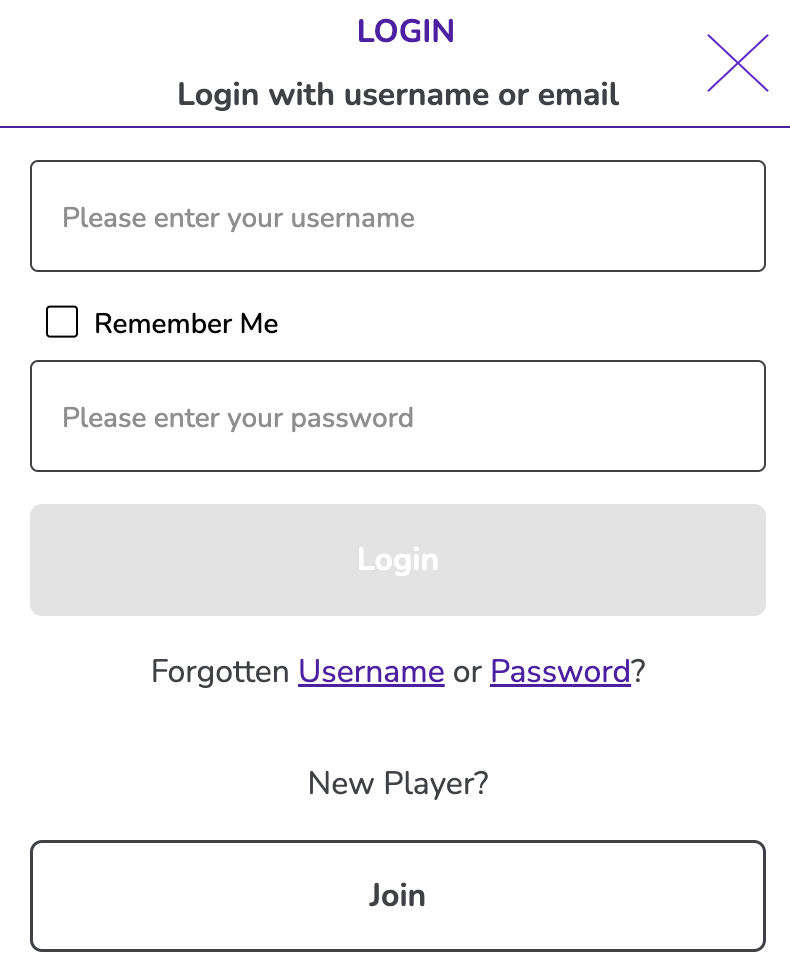This screenshot has height=960, width=790.
Task: Open the forgotten Password link
Action: click(x=560, y=671)
